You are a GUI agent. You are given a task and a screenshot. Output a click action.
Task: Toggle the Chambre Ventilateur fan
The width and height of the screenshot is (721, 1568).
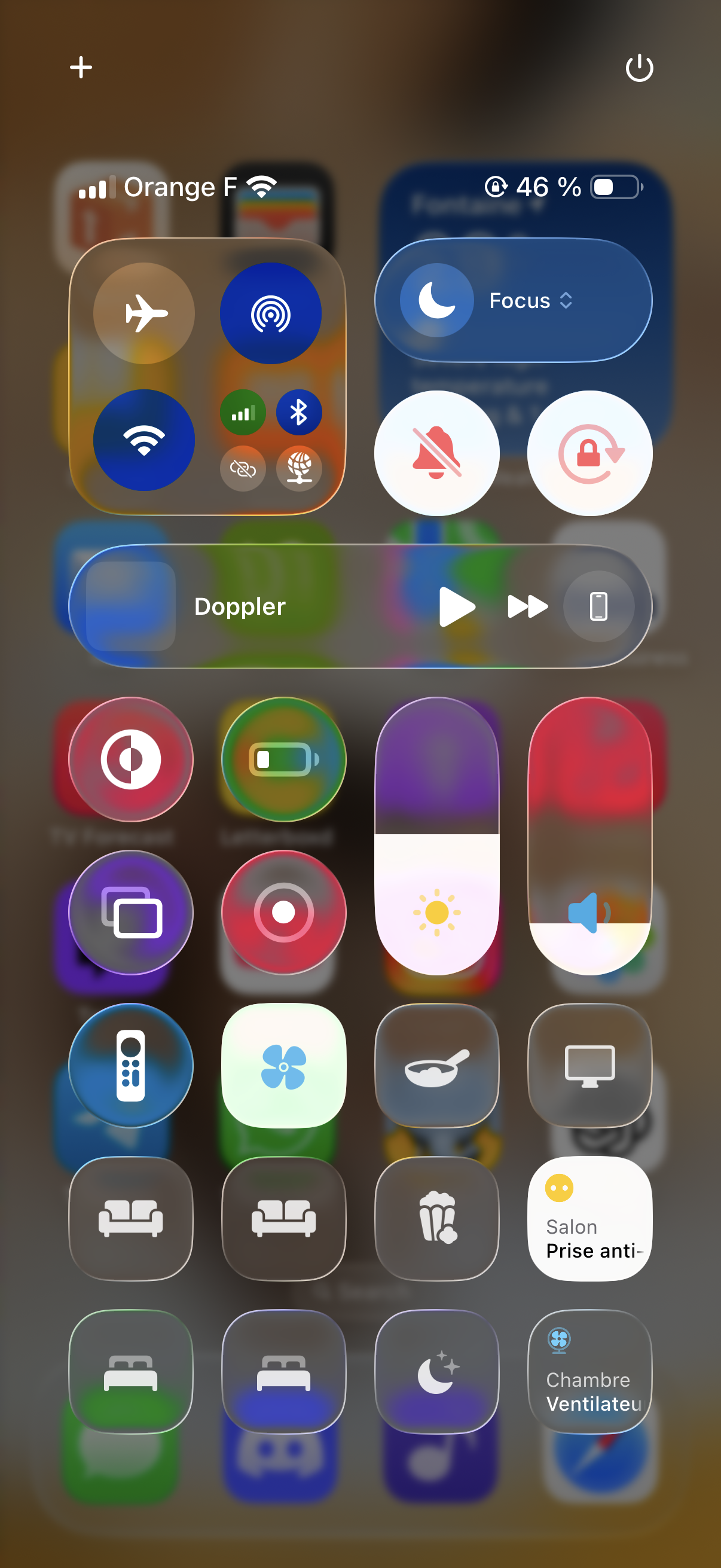589,1371
